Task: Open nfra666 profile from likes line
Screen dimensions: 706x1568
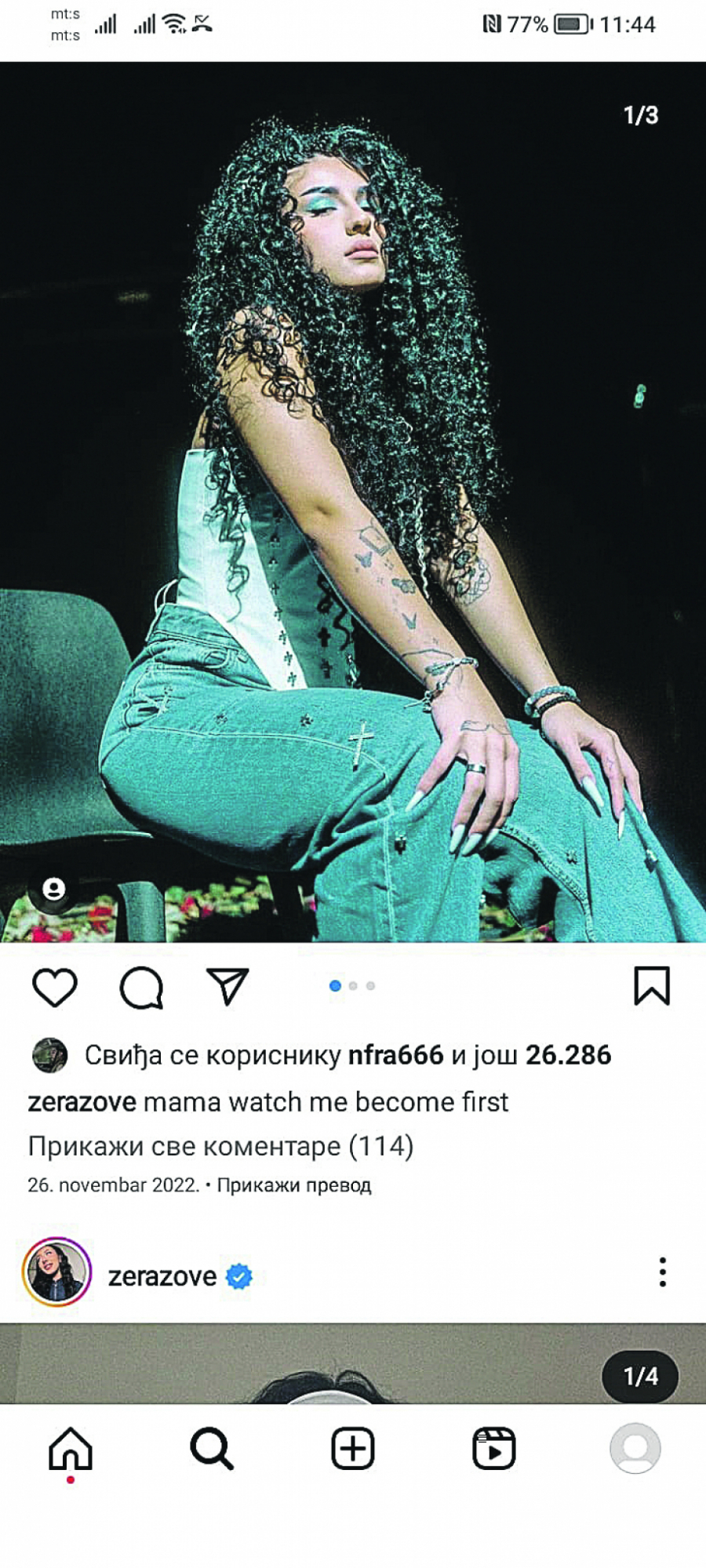Action: pos(395,1056)
